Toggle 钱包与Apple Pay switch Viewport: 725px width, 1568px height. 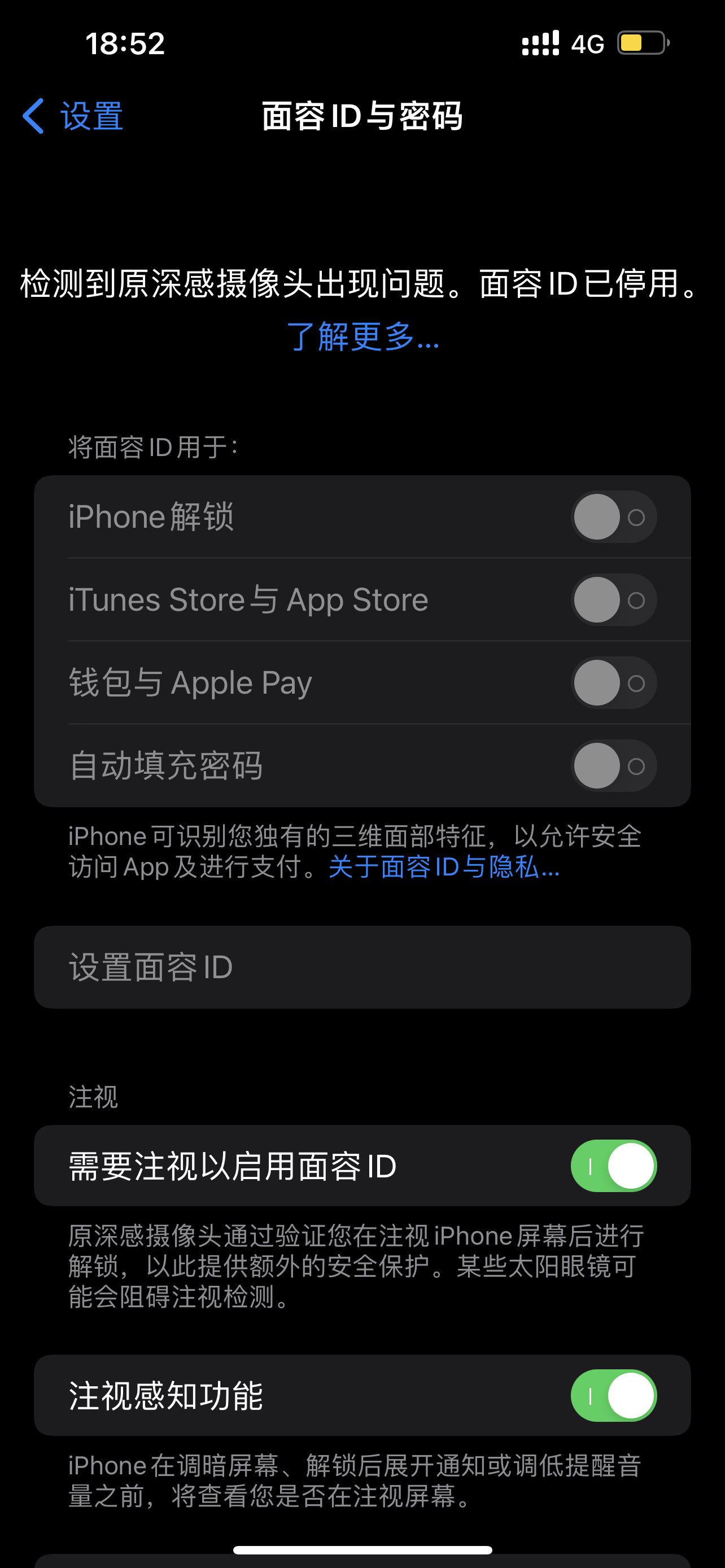(613, 683)
